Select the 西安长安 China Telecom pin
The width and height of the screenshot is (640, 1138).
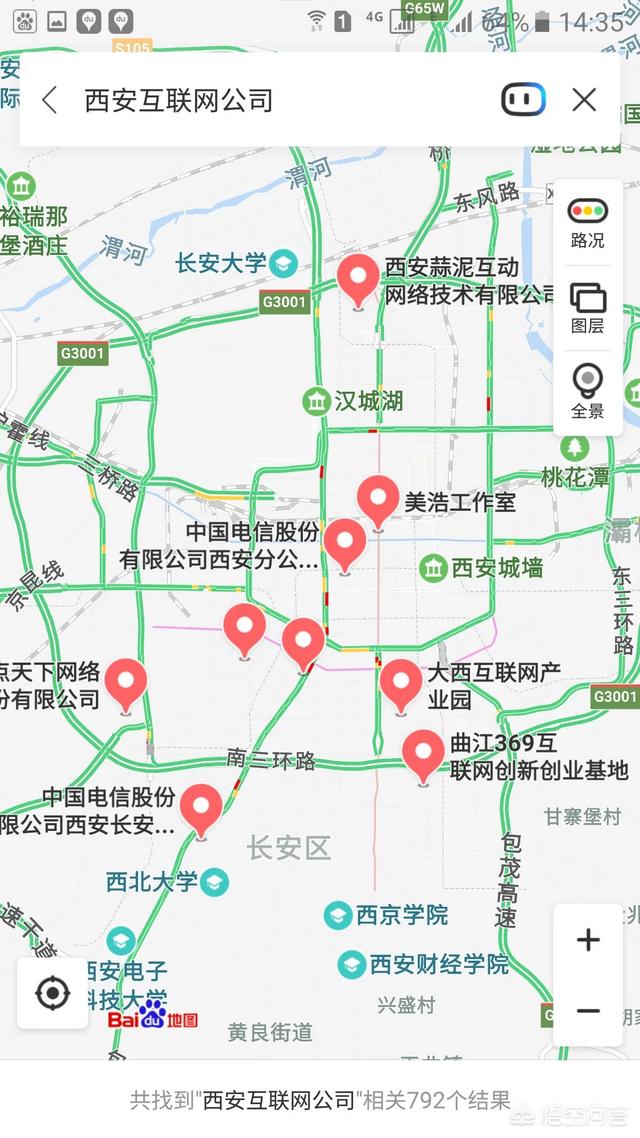tap(201, 807)
